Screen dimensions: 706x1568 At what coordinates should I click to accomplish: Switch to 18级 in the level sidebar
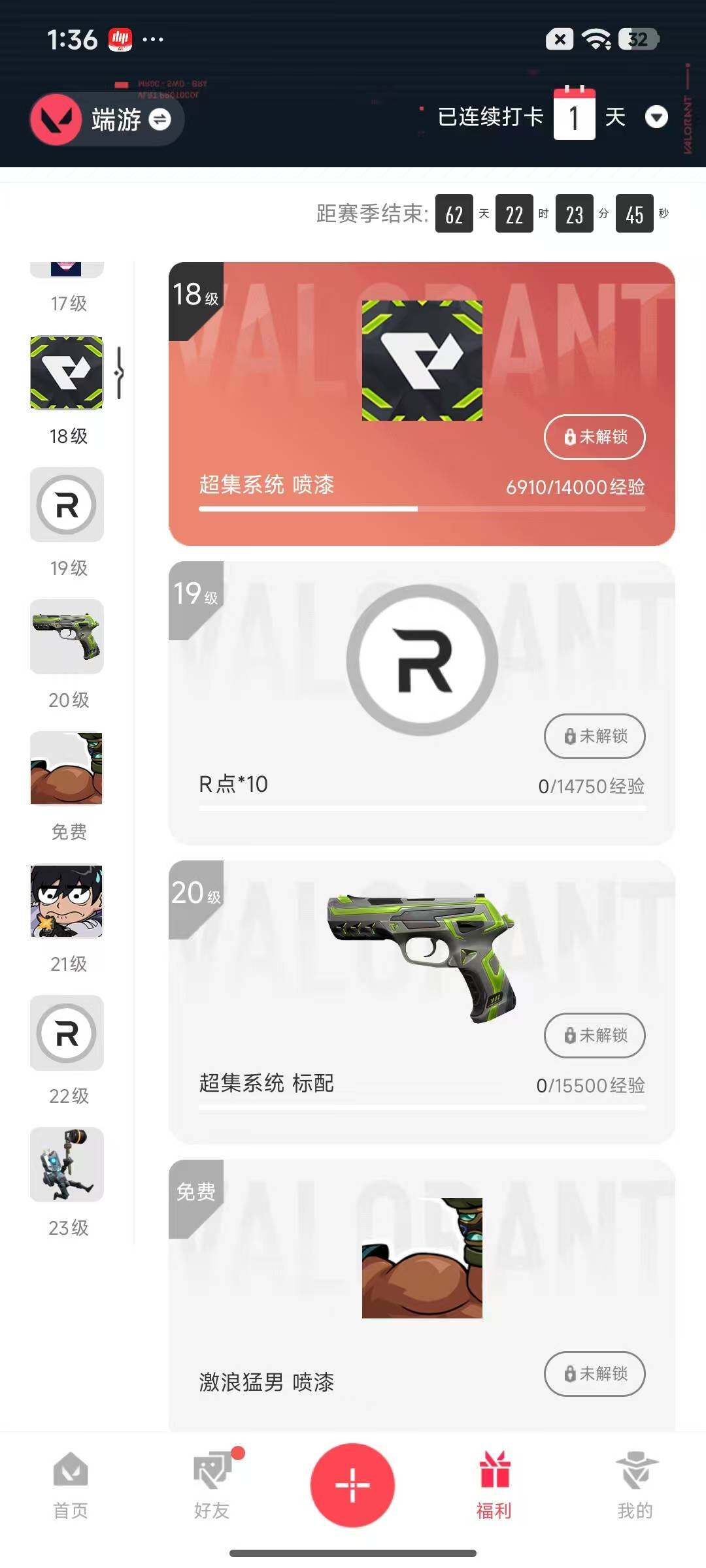(x=66, y=372)
